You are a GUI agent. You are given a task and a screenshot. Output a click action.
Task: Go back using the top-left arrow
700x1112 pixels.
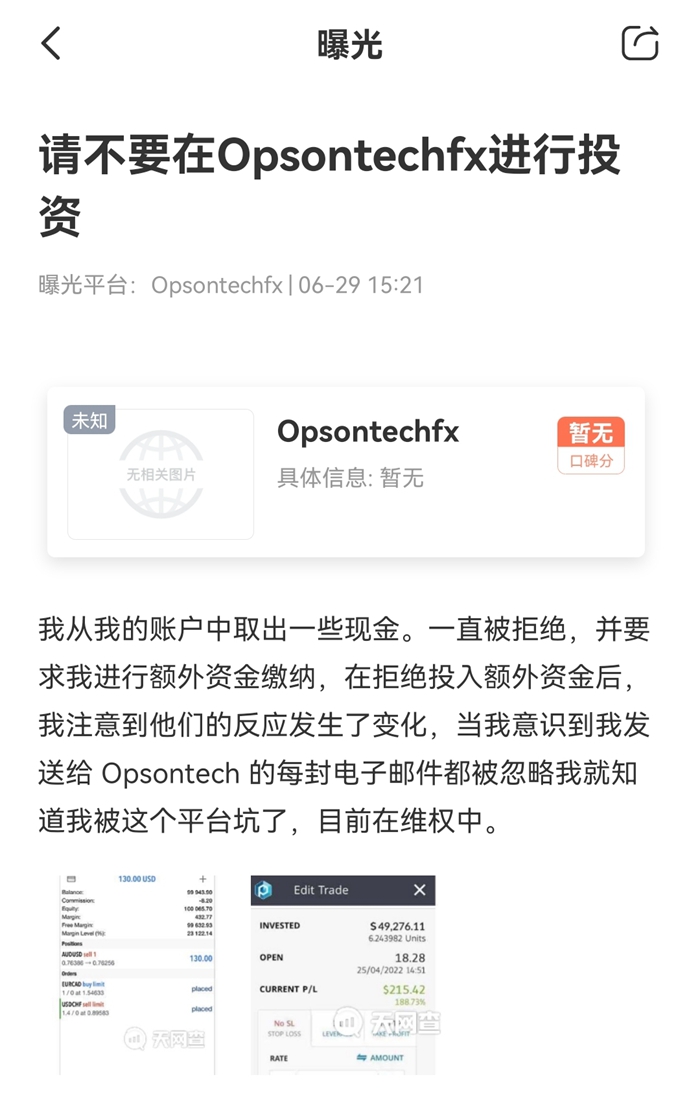[x=51, y=44]
